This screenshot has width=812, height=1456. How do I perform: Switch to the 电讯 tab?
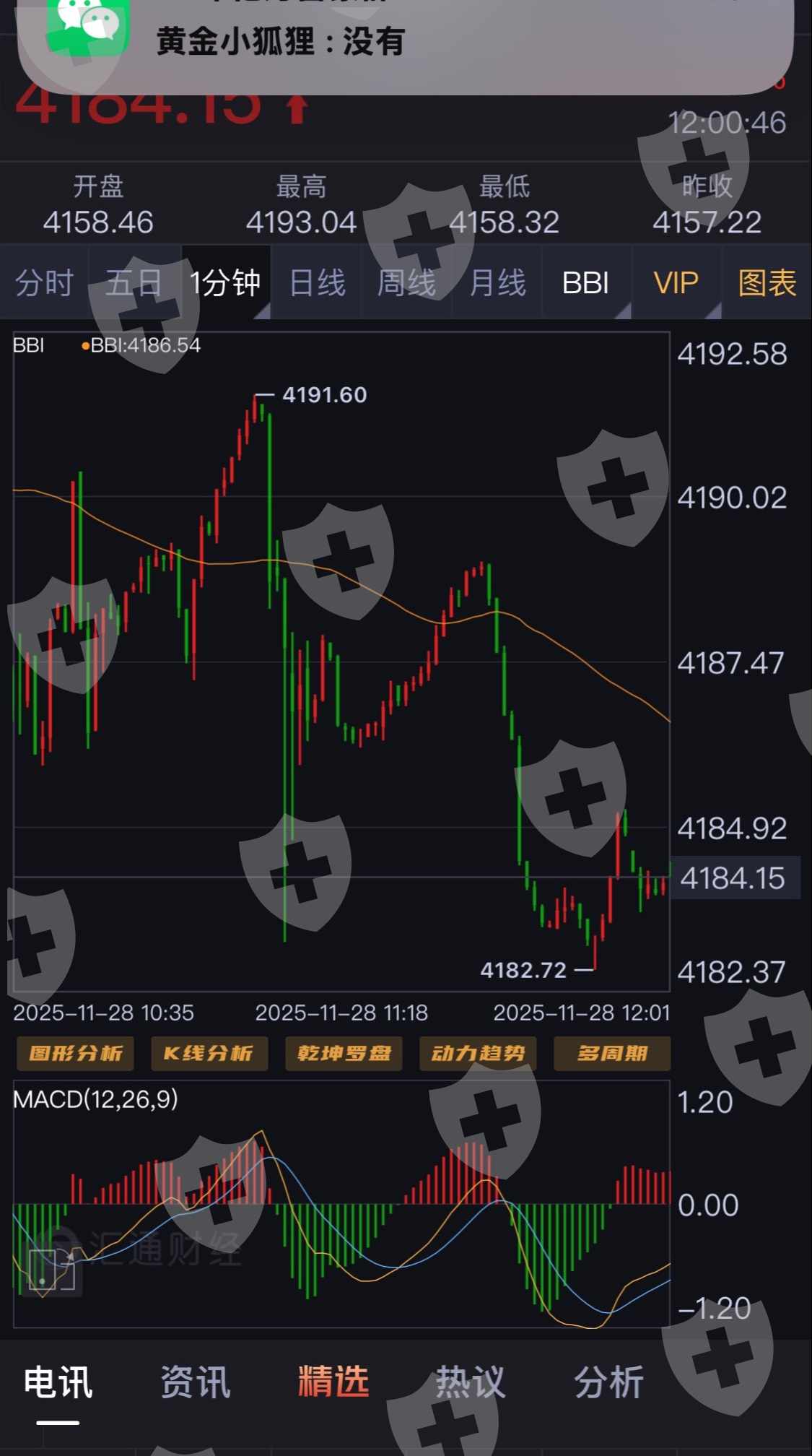58,1382
